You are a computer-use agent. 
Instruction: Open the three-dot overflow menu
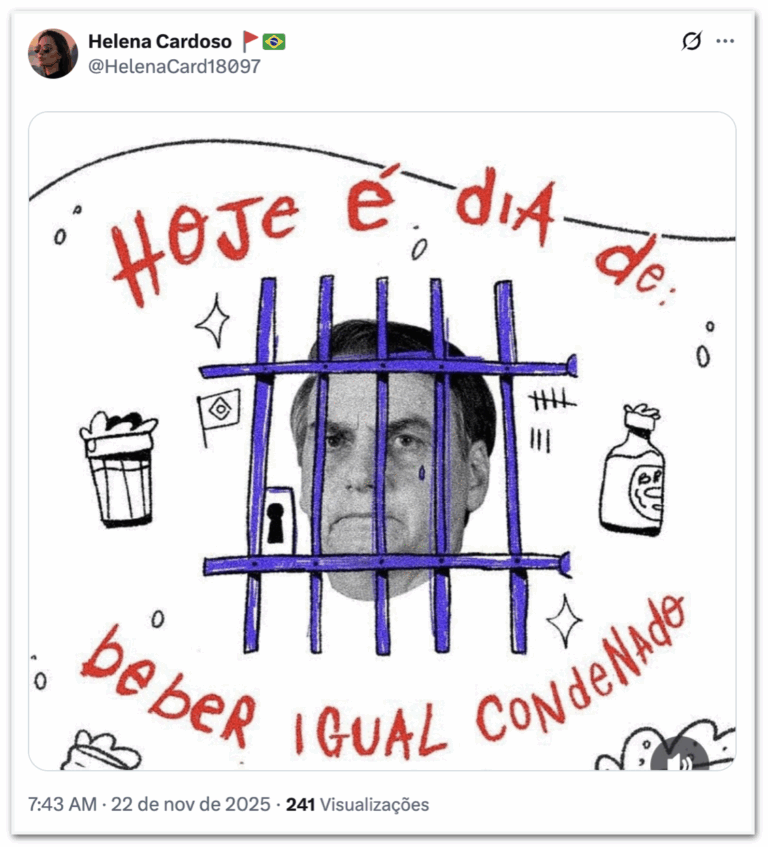coord(726,42)
